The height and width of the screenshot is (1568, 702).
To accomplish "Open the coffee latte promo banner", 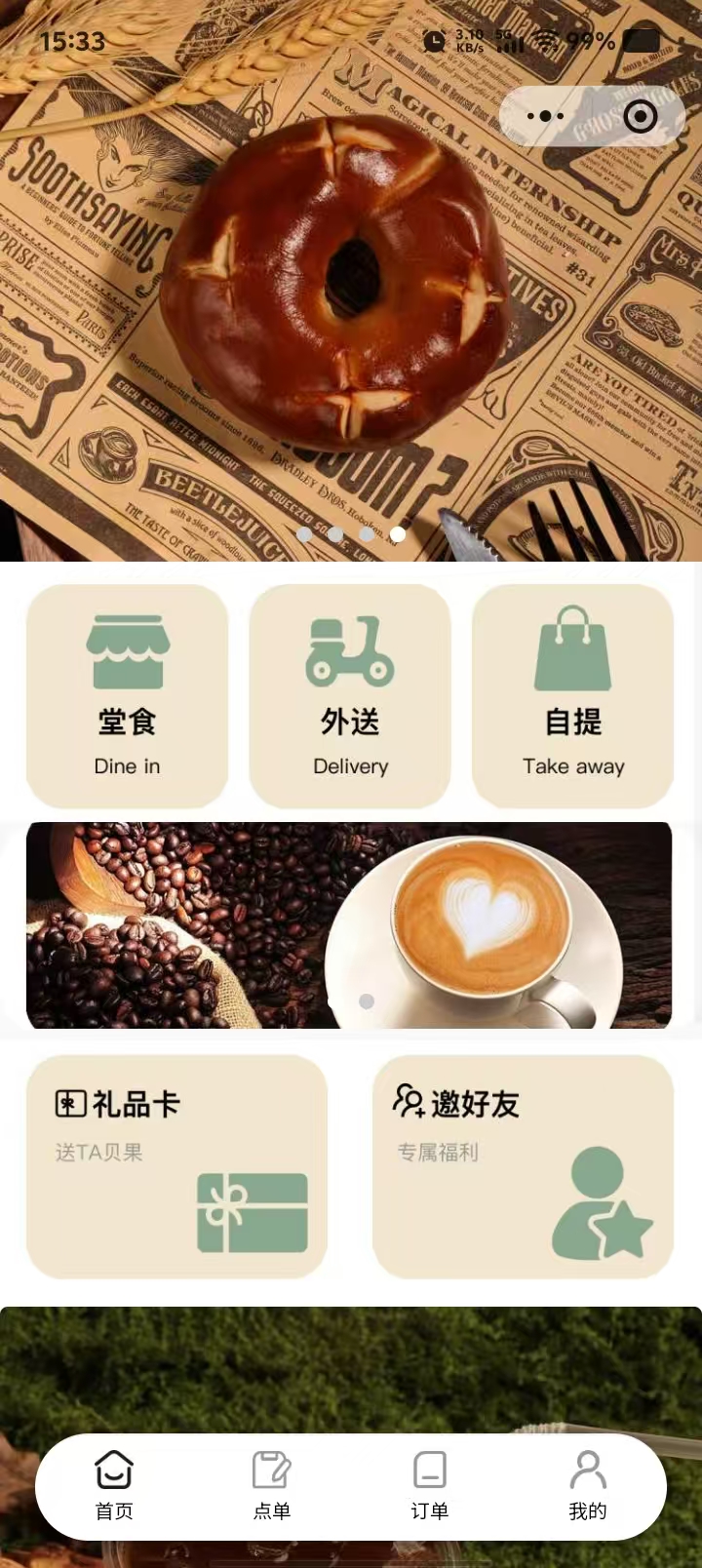I will [x=349, y=924].
